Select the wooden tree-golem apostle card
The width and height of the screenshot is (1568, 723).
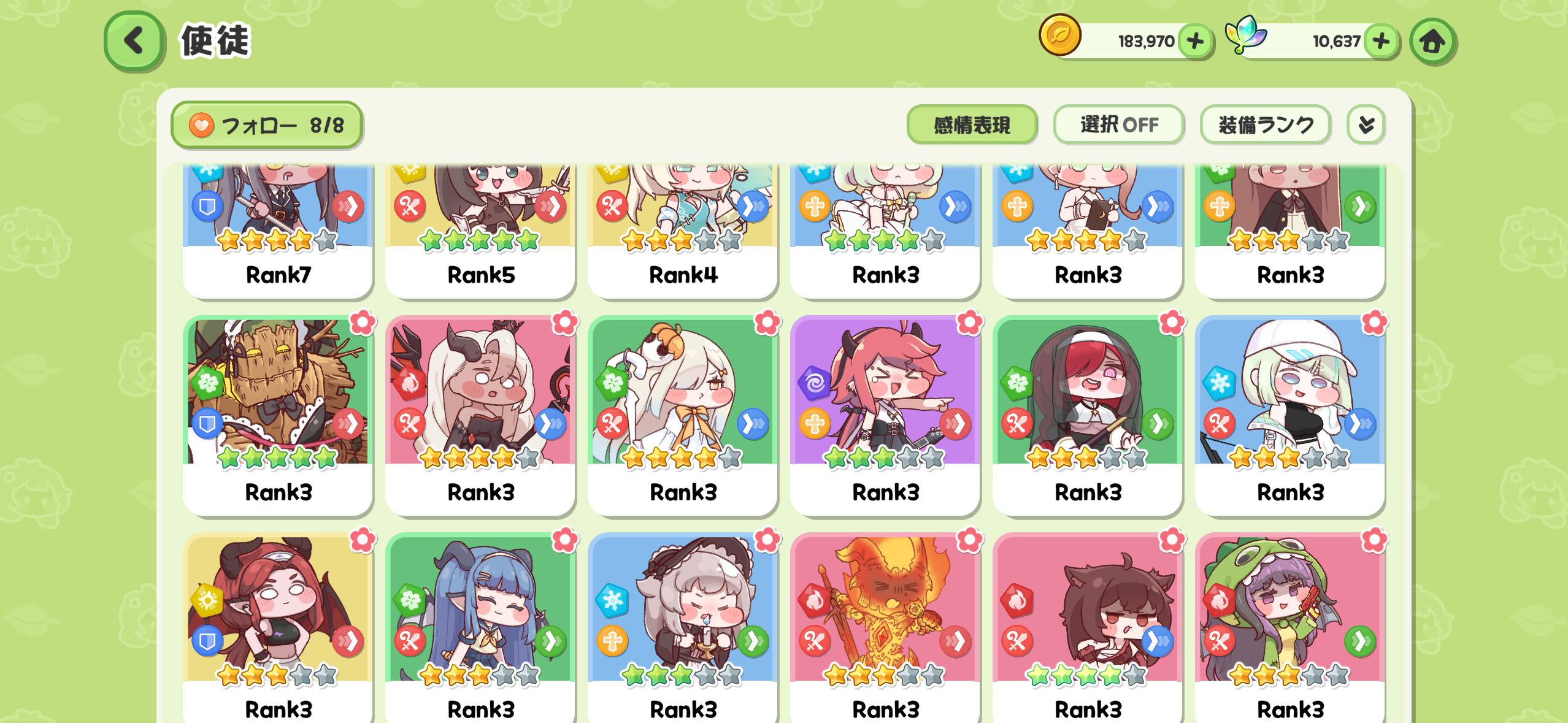pos(278,415)
